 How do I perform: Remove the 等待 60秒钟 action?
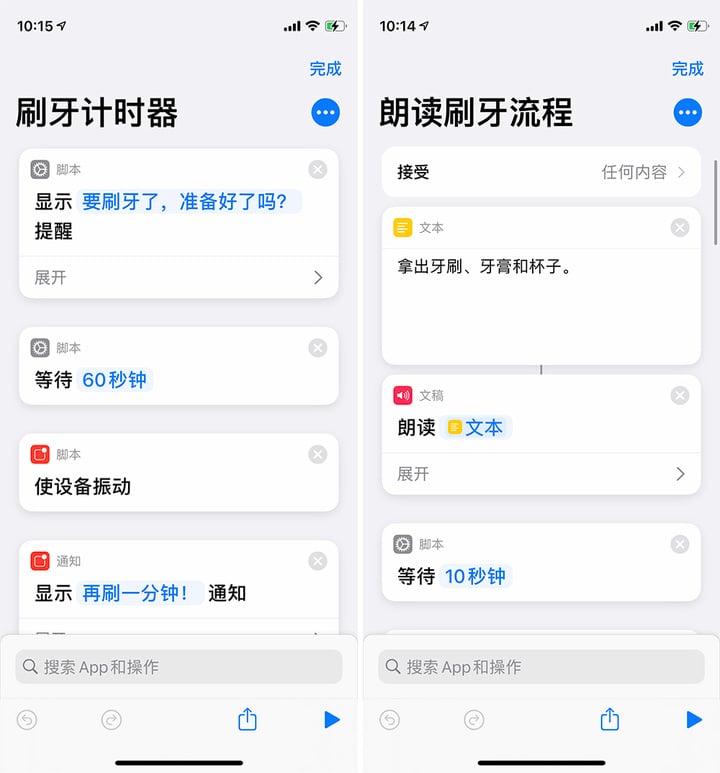318,348
